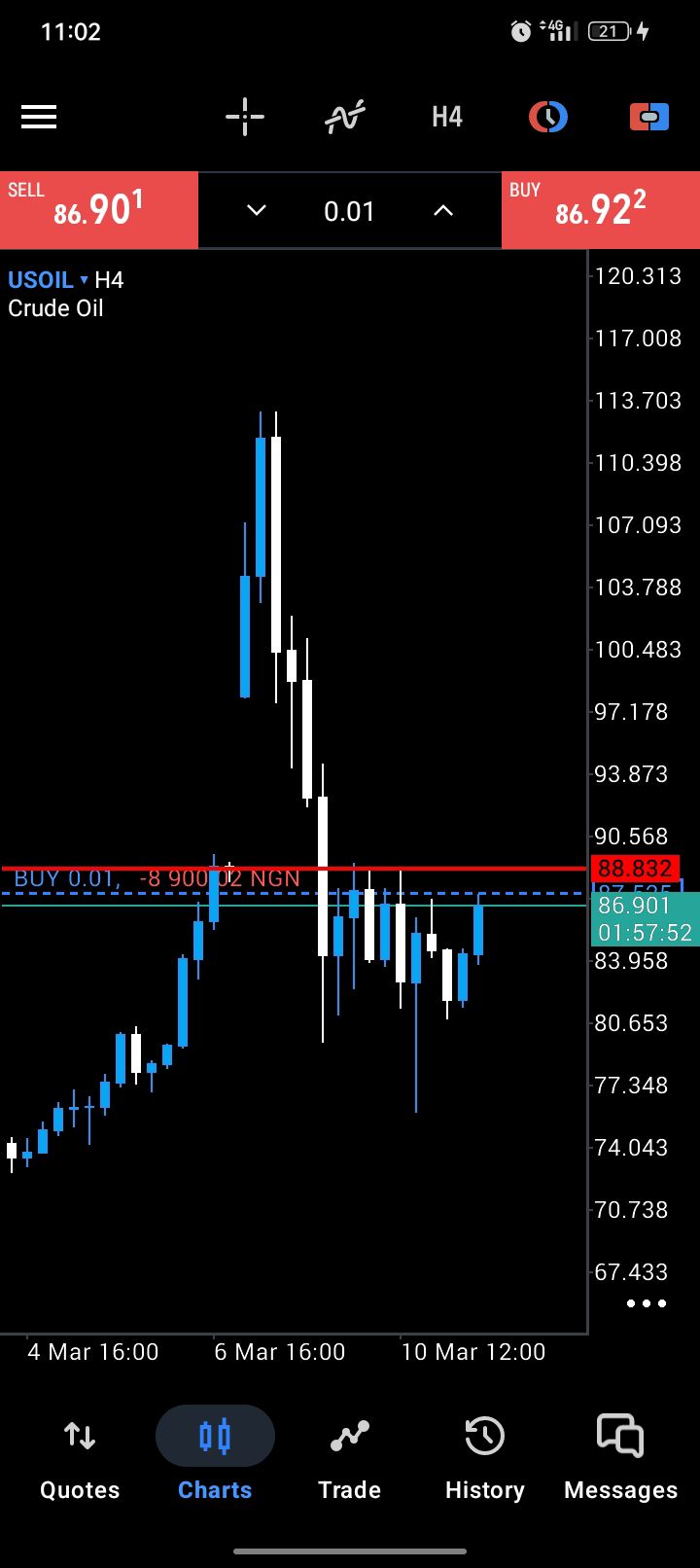700x1568 pixels.
Task: Open the hamburger menu
Action: click(x=39, y=118)
